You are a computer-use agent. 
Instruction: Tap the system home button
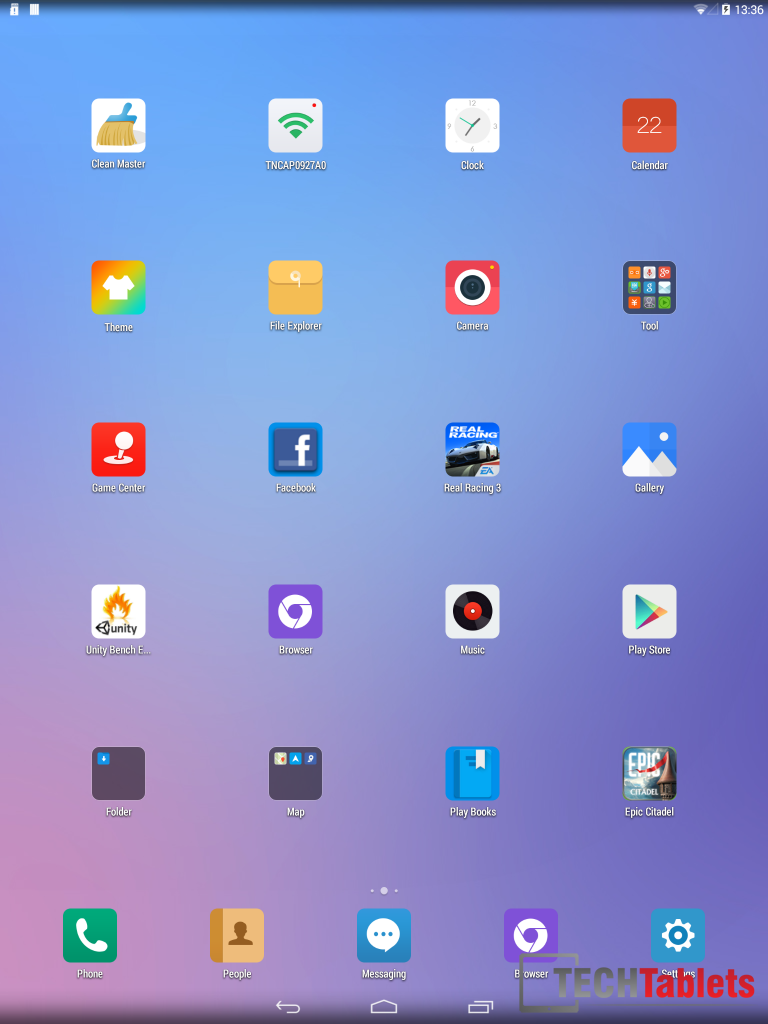tap(384, 1006)
